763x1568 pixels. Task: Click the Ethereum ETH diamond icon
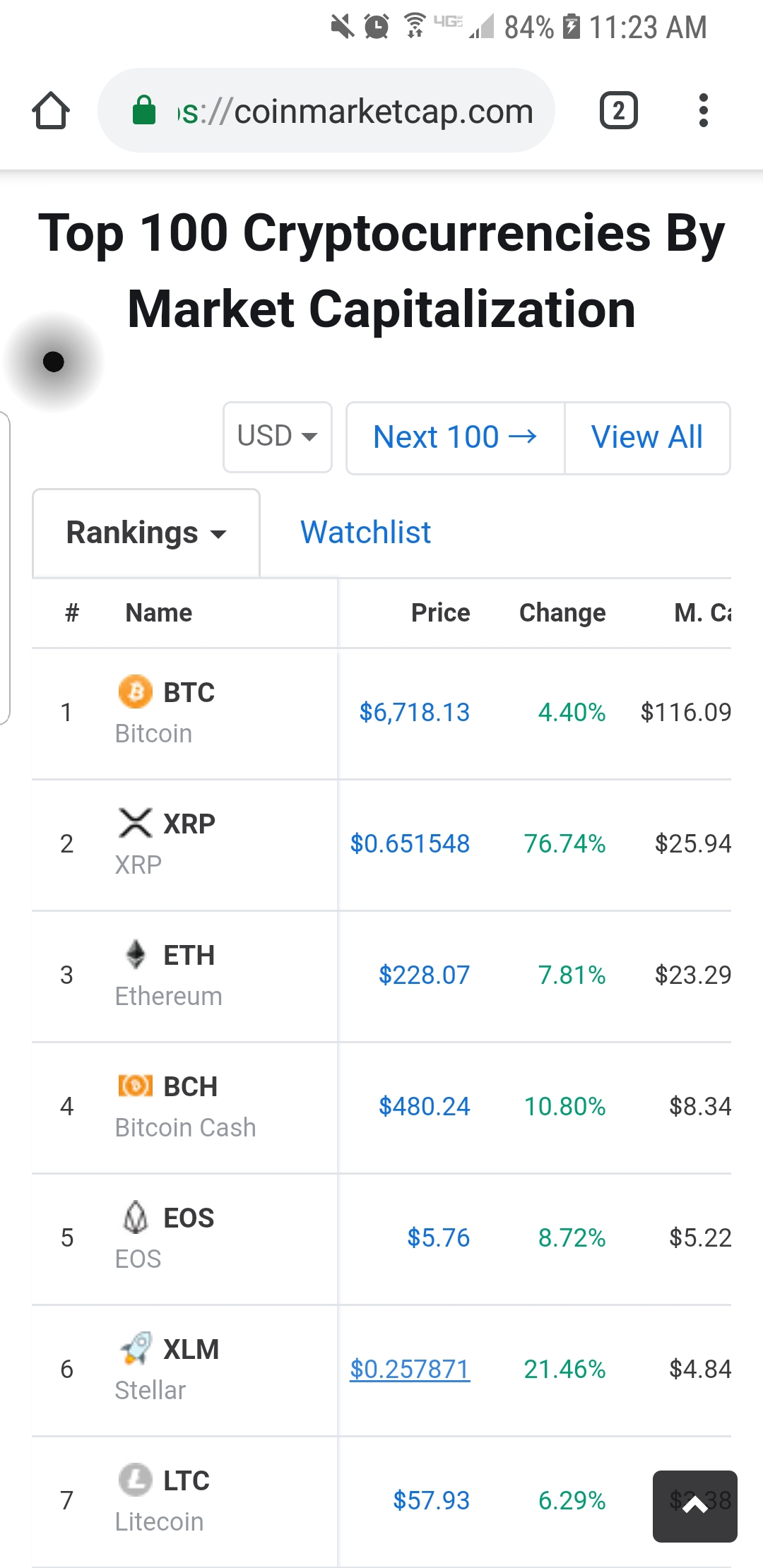136,955
